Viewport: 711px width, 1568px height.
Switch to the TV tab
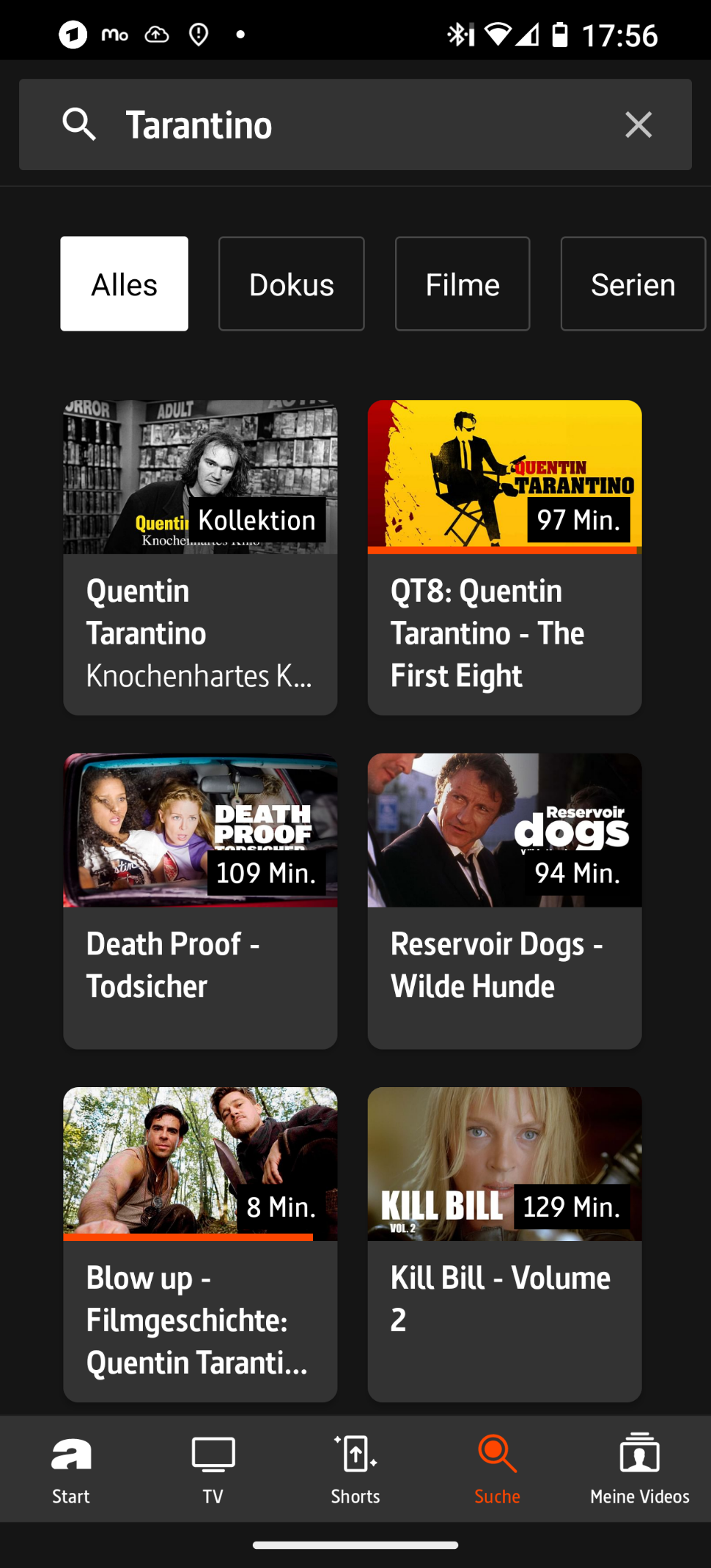(x=213, y=1469)
